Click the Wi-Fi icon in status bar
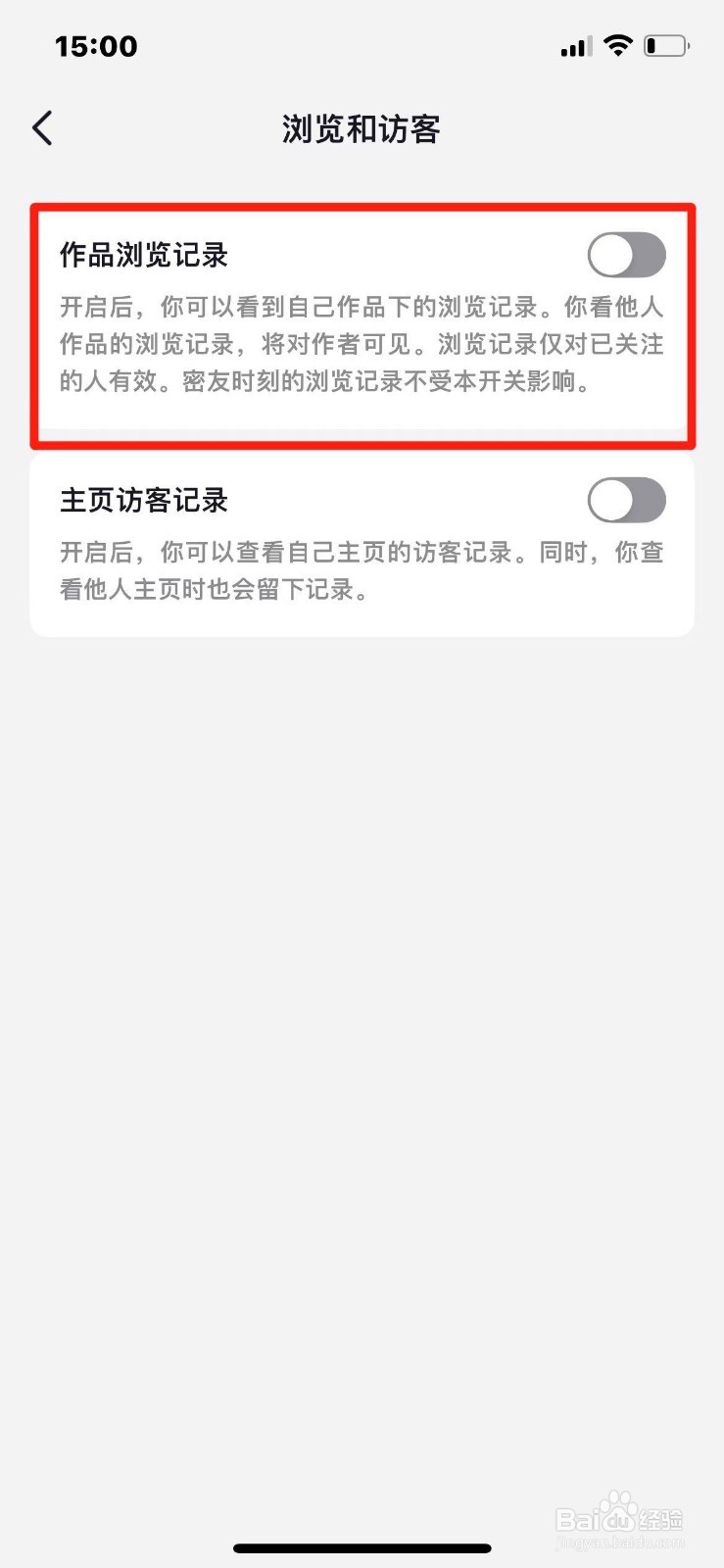The width and height of the screenshot is (724, 1568). point(618,45)
